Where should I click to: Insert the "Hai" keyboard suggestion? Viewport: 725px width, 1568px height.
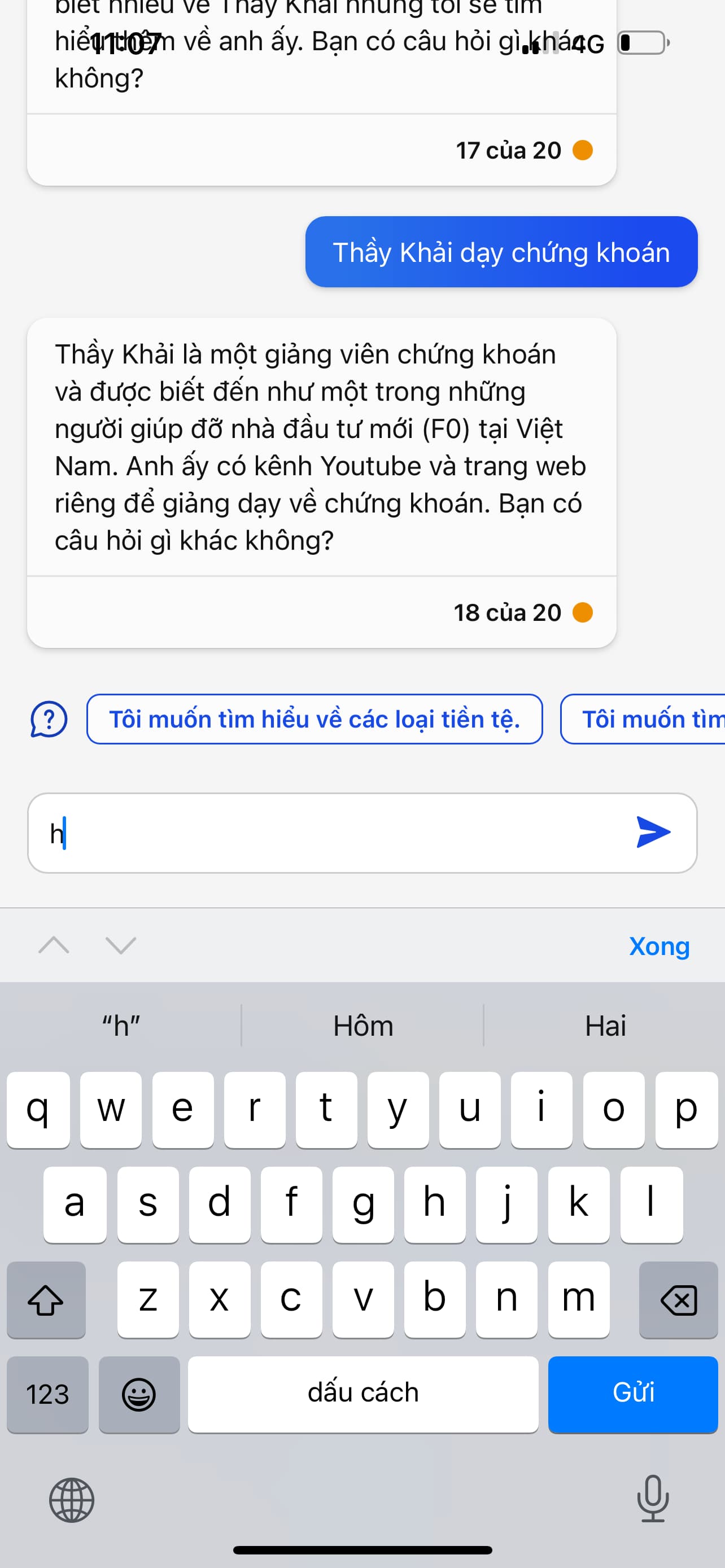coord(605,1026)
